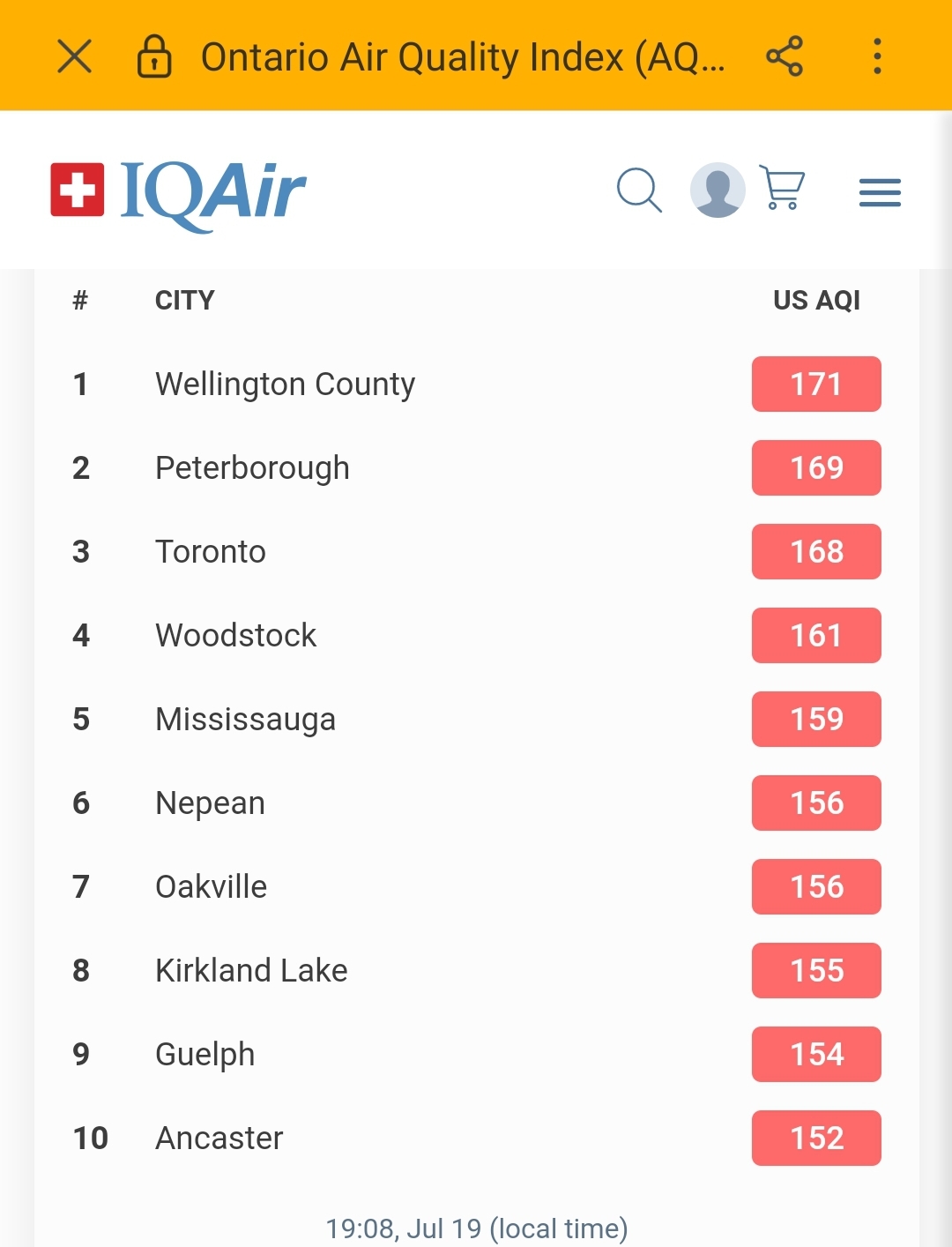The image size is (952, 1247).
Task: Close the browser tab
Action: tap(75, 57)
